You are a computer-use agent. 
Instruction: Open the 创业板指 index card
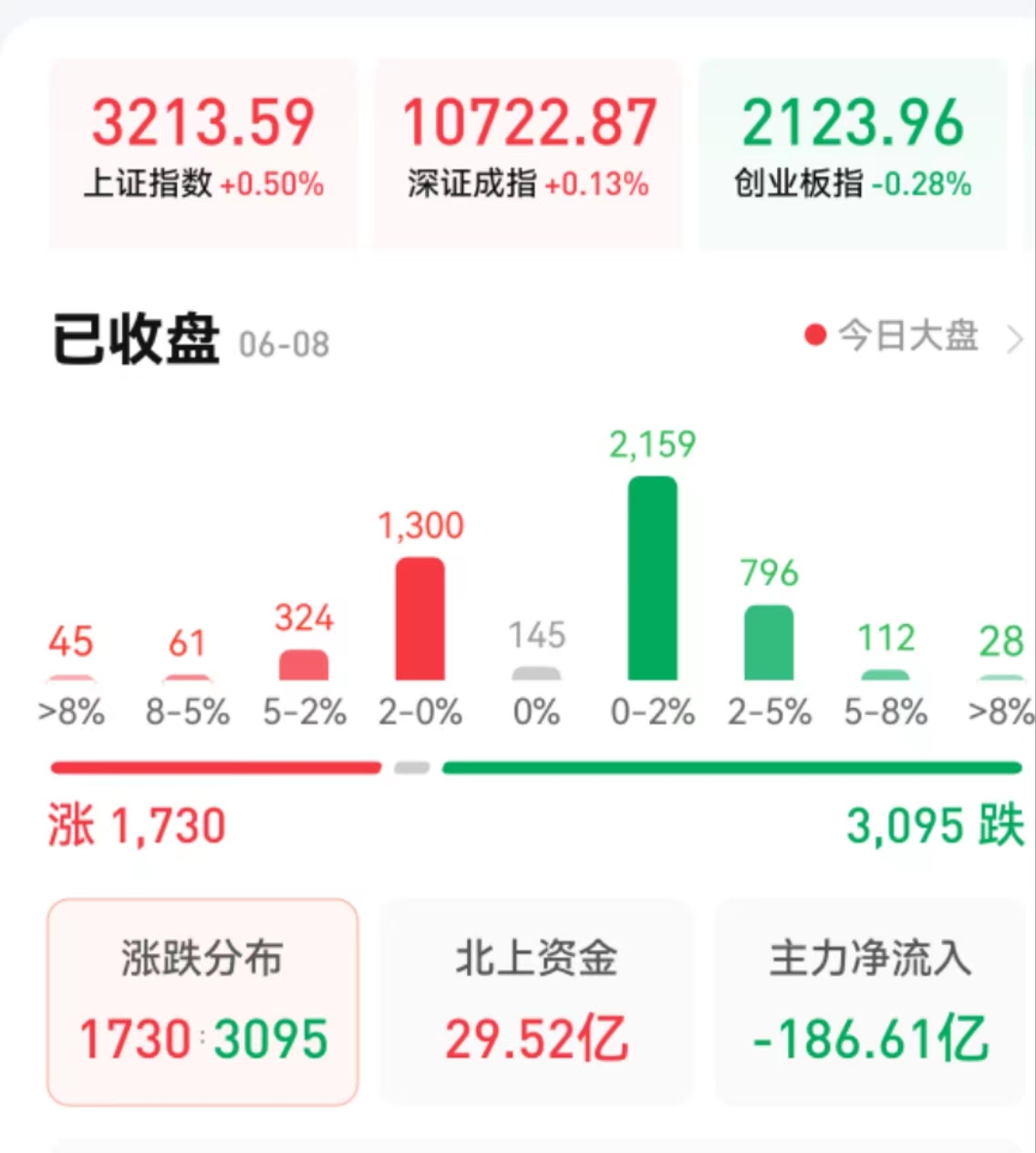pos(853,152)
